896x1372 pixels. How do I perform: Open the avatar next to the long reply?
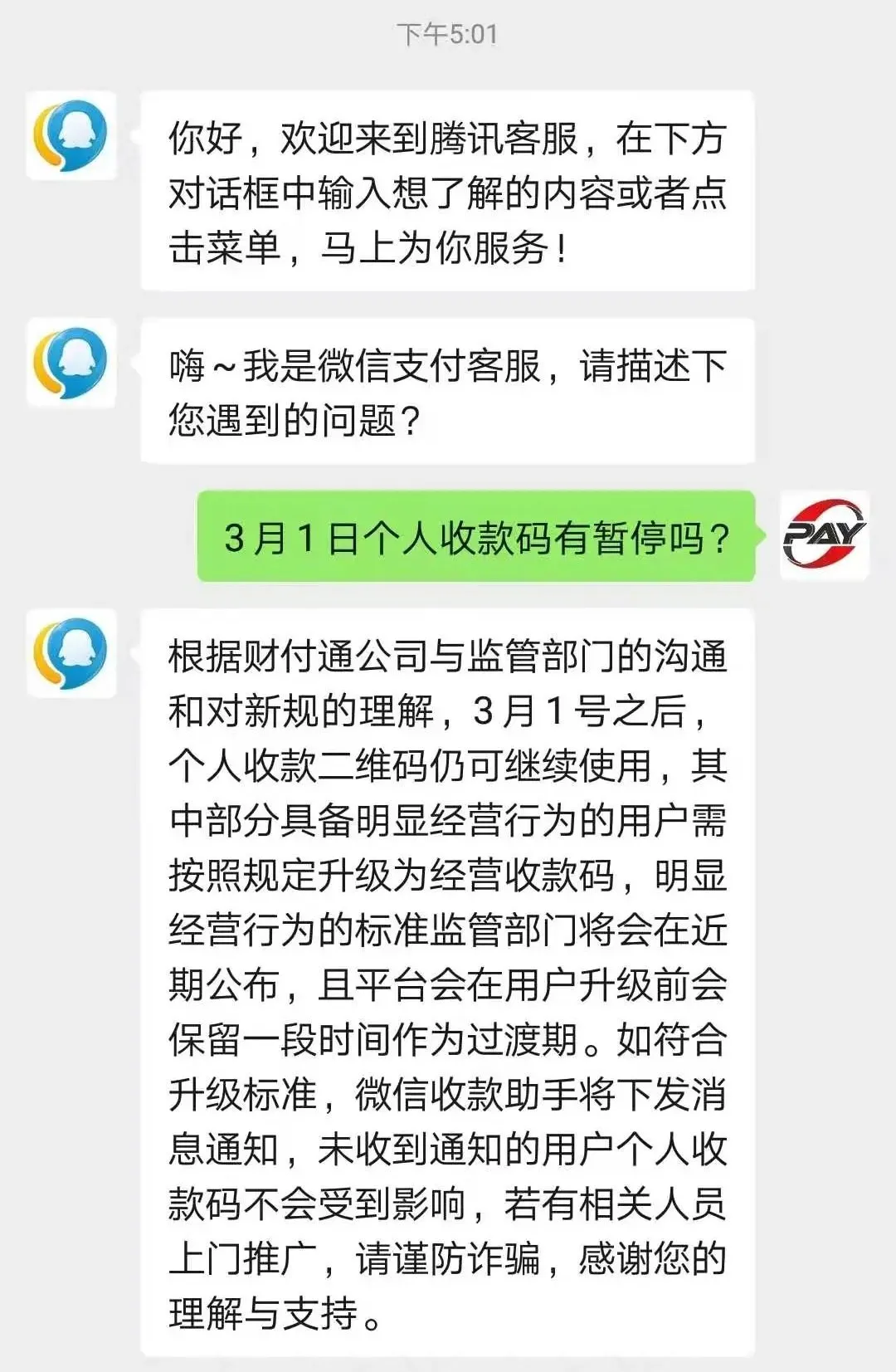point(71,656)
